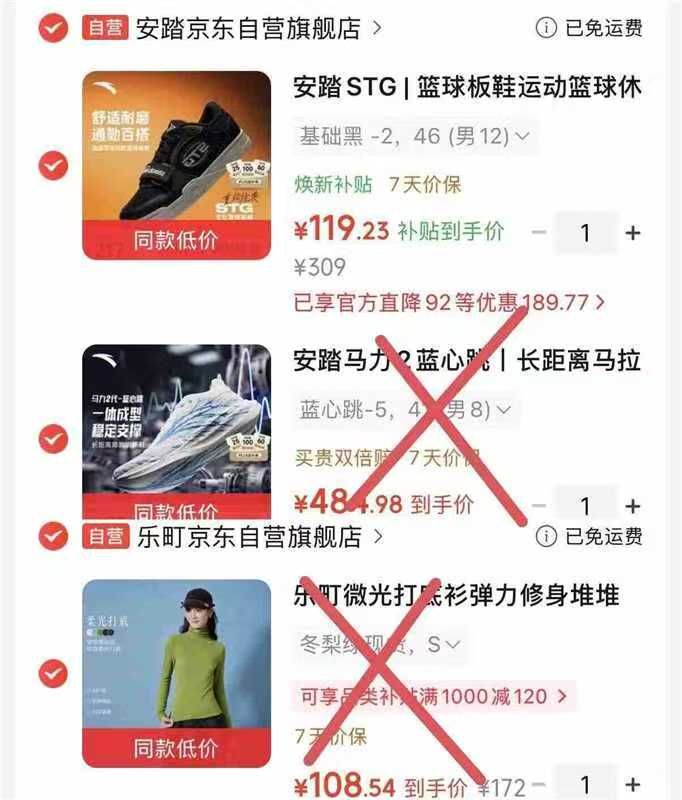Increase quantity of the 安踏 STG shoes
This screenshot has height=800, width=682.
pyautogui.click(x=633, y=233)
